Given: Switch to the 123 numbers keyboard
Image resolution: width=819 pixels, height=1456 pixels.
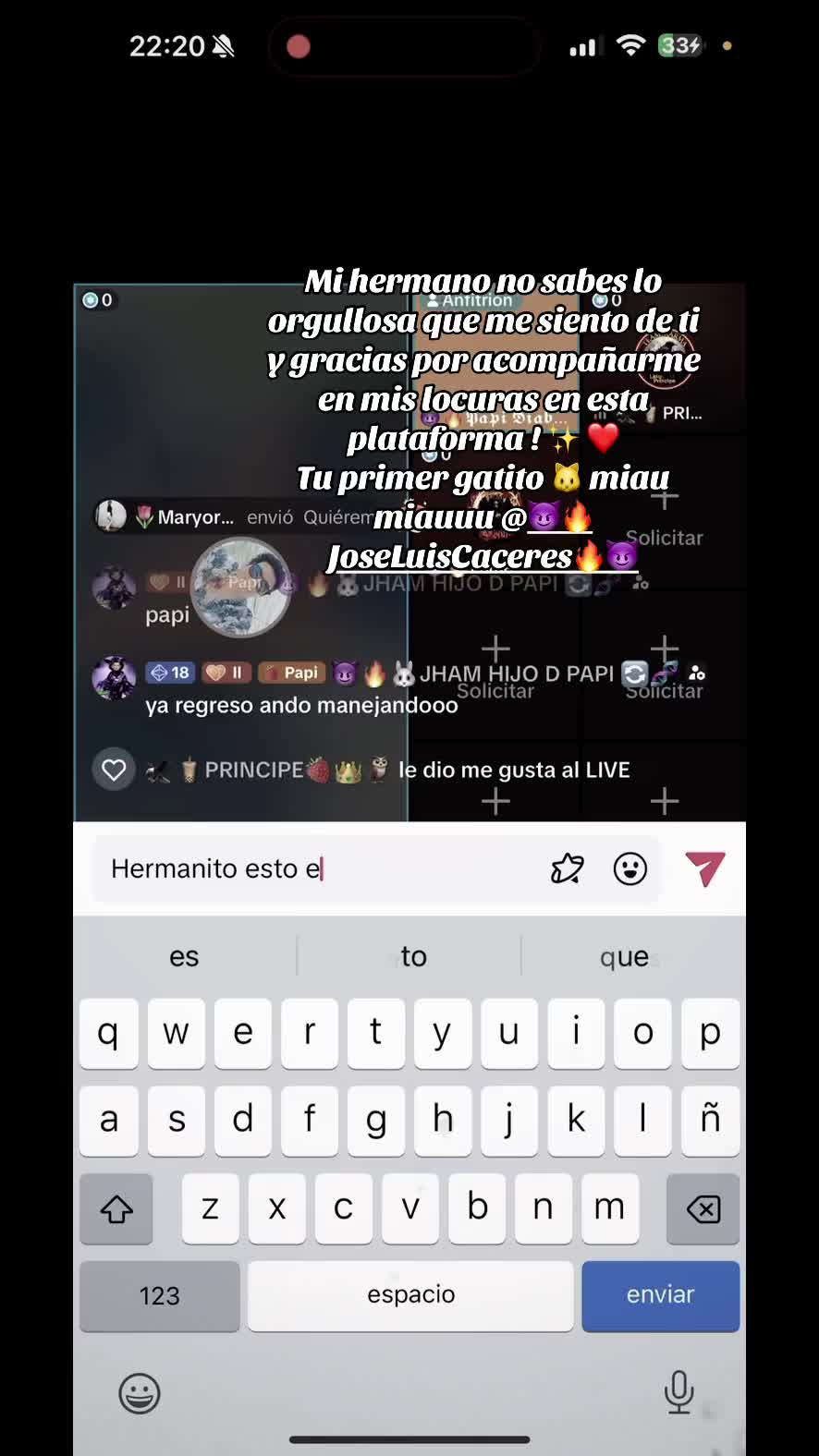Looking at the screenshot, I should [160, 1295].
